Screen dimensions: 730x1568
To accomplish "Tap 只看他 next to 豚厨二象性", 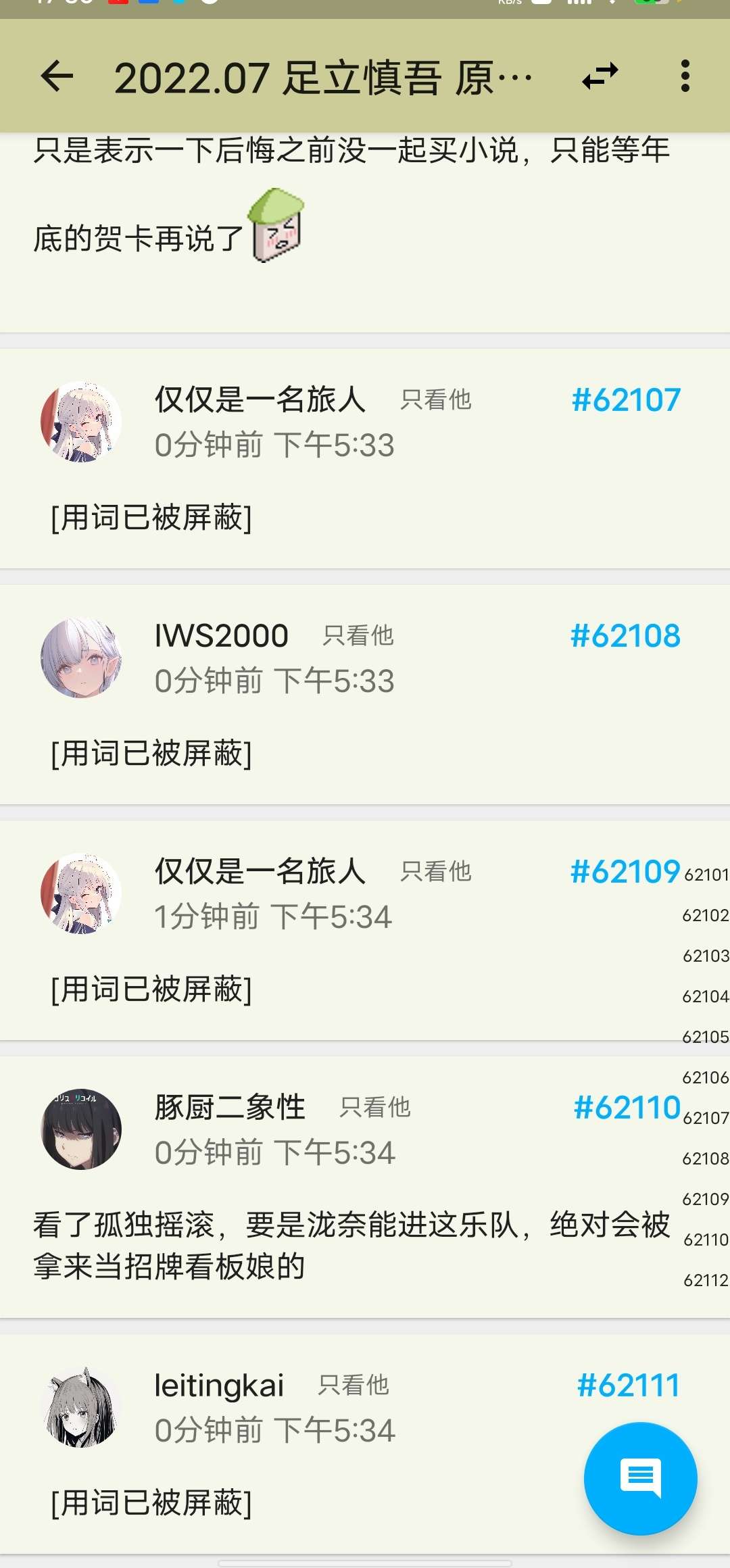I will click(x=374, y=1107).
